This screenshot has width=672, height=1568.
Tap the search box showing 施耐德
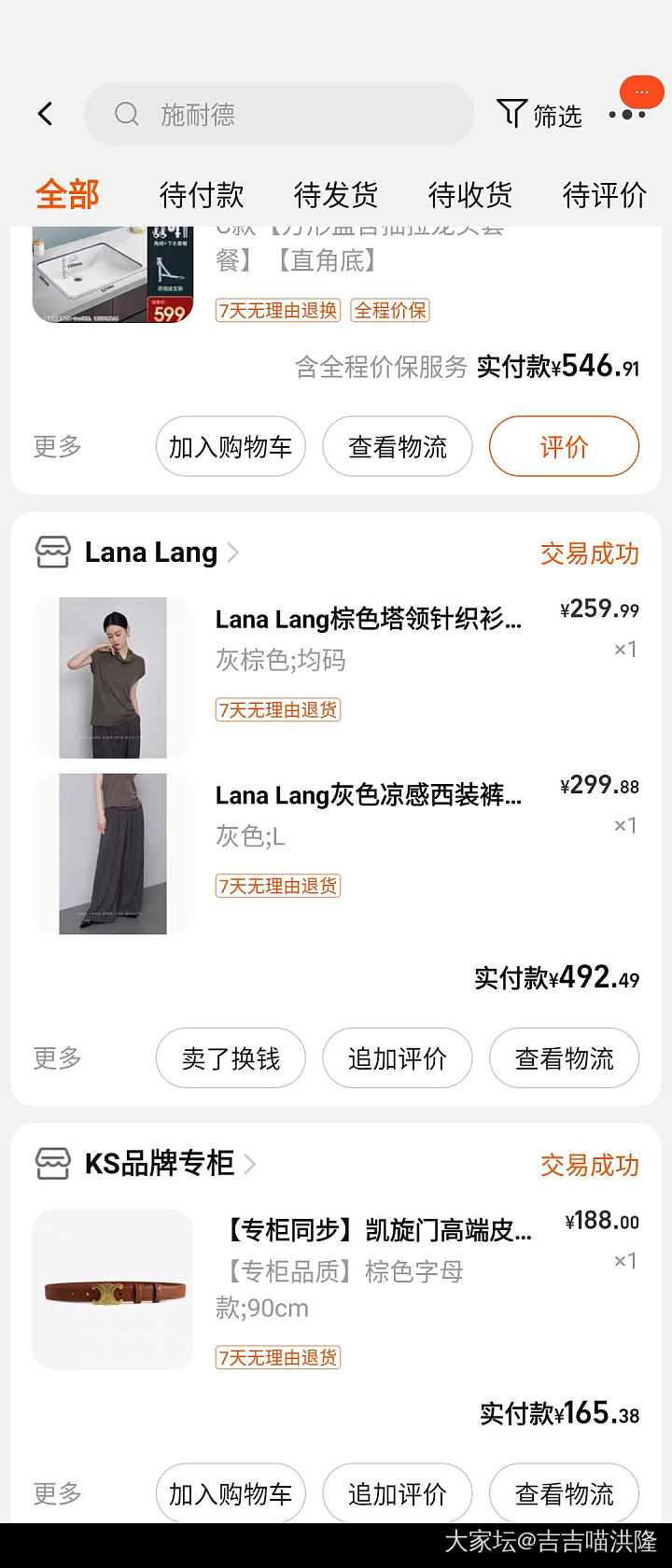click(x=278, y=114)
